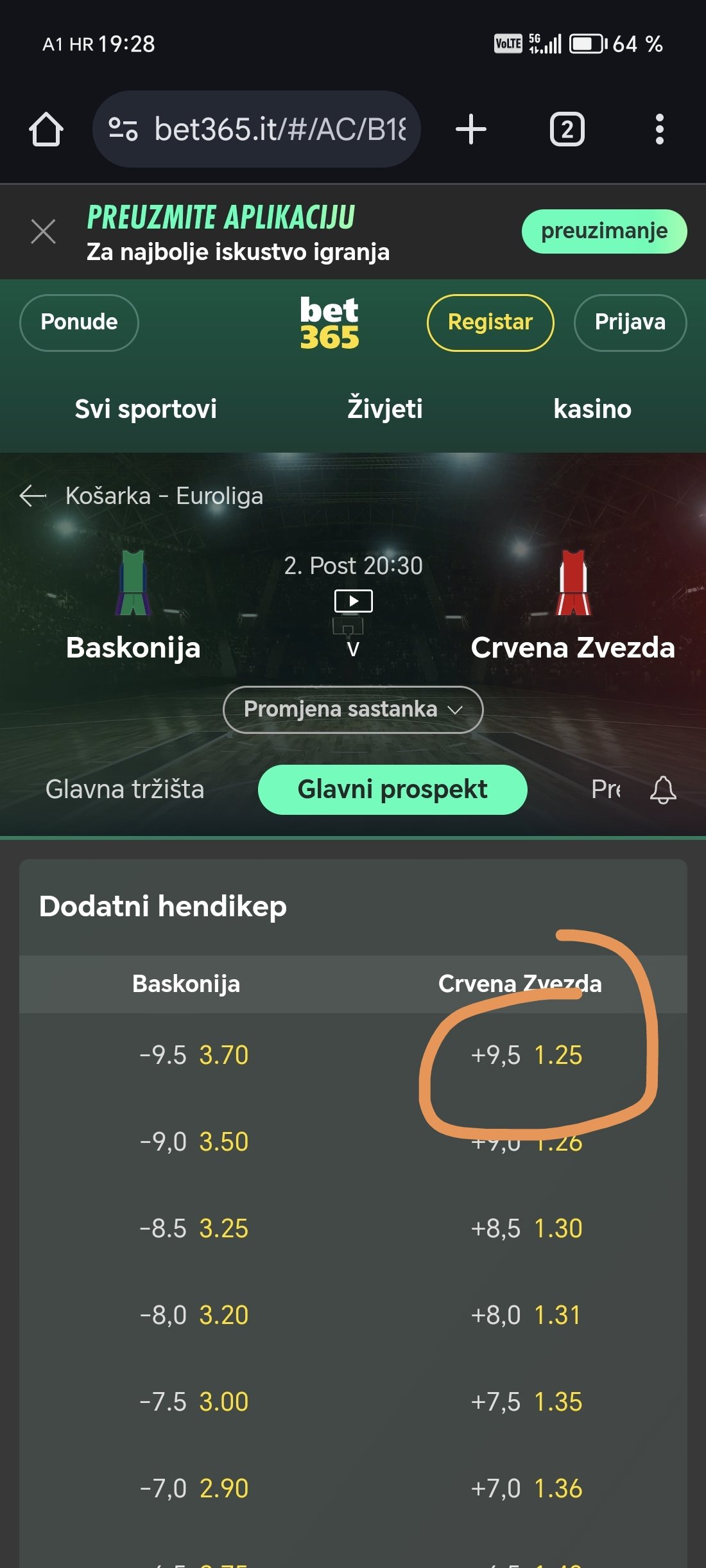Open the browser overflow menu
The width and height of the screenshot is (706, 1568).
tap(659, 129)
